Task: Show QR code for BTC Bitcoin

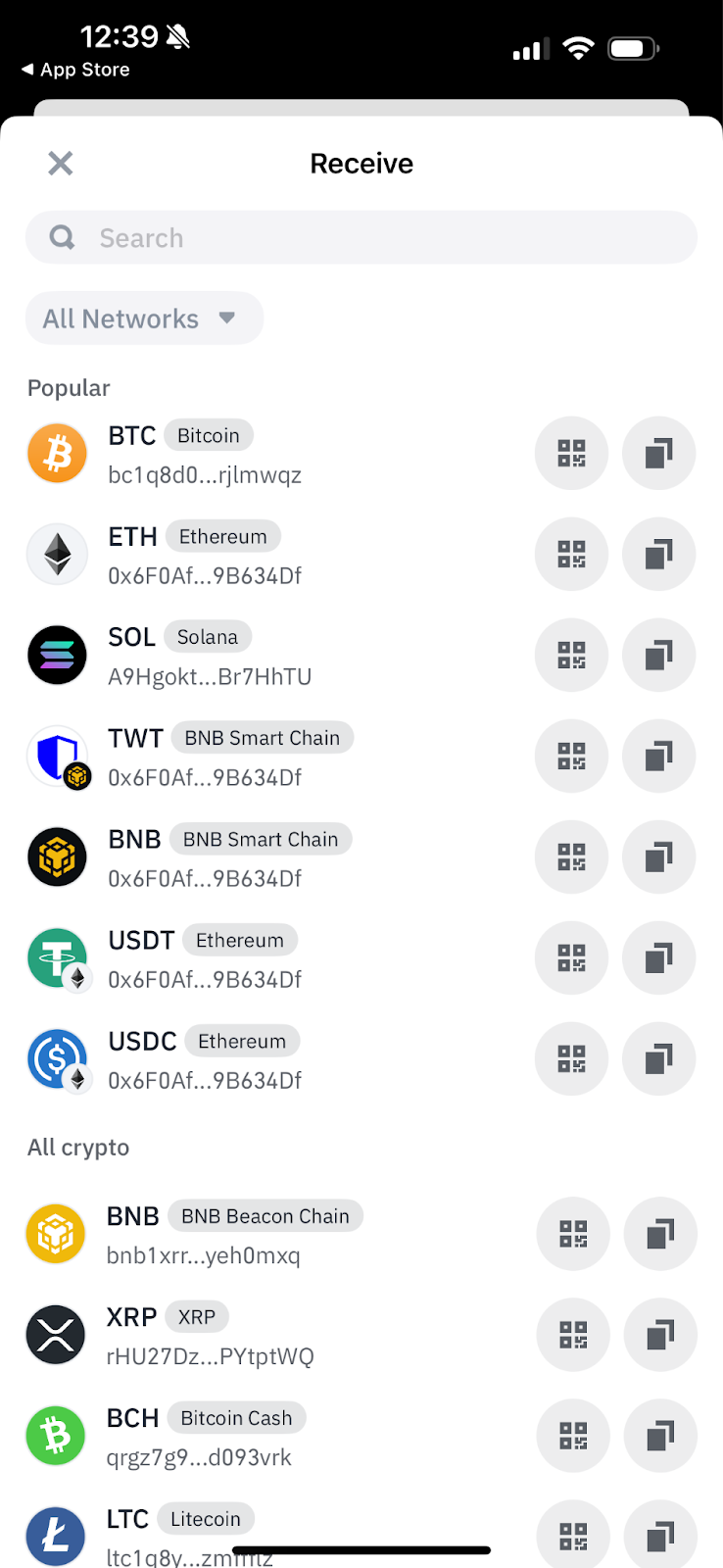Action: point(571,454)
